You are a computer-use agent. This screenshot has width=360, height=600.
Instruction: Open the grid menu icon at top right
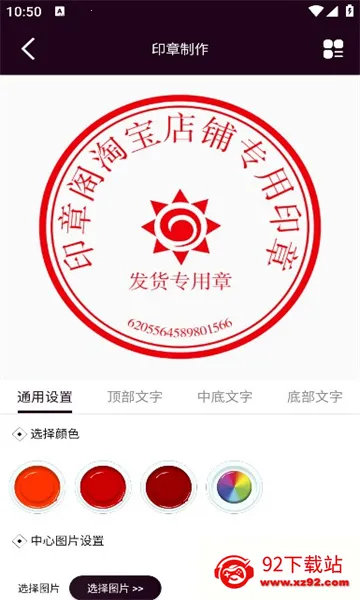point(333,49)
